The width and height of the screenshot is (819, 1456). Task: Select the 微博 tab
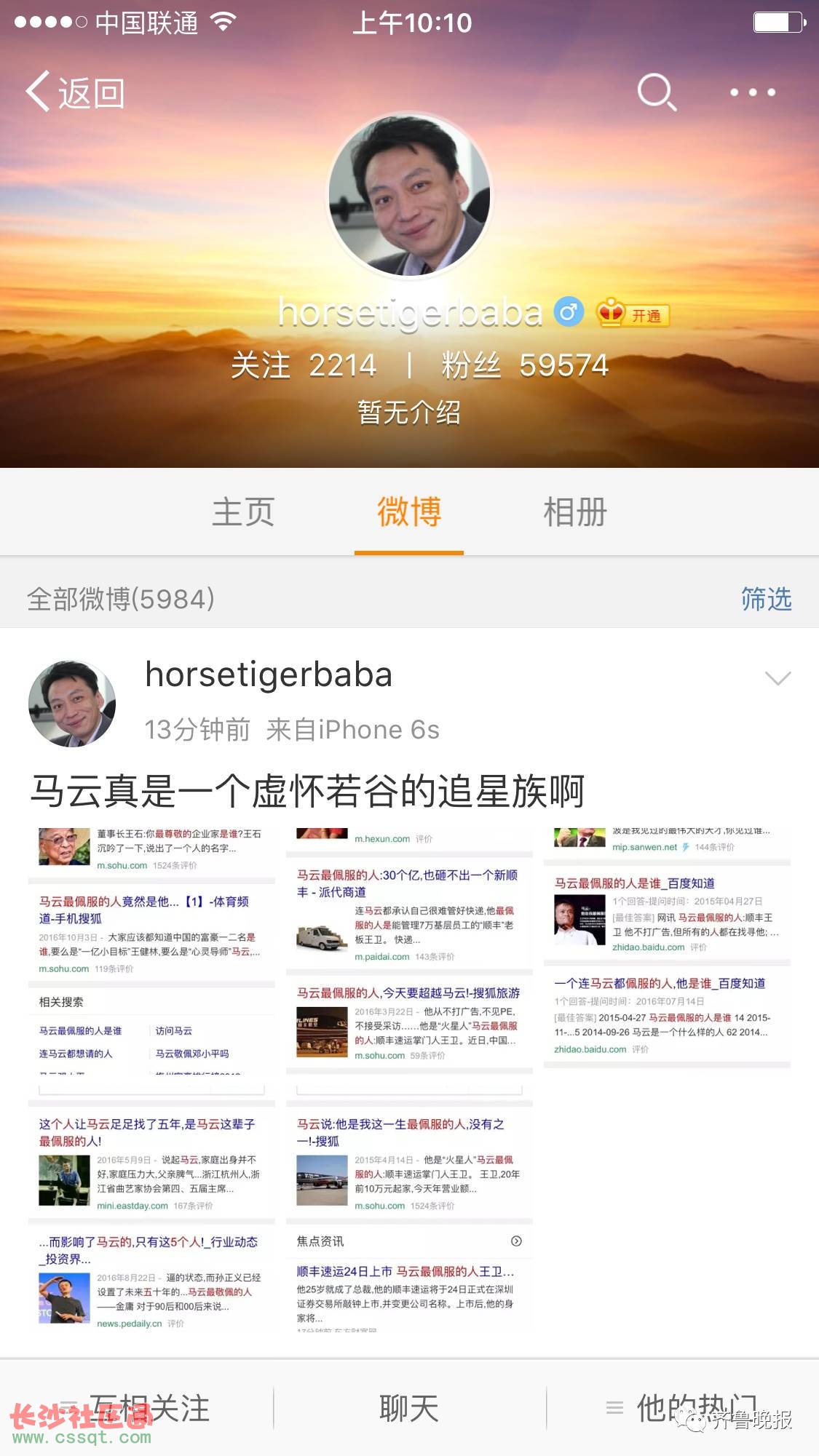point(409,512)
